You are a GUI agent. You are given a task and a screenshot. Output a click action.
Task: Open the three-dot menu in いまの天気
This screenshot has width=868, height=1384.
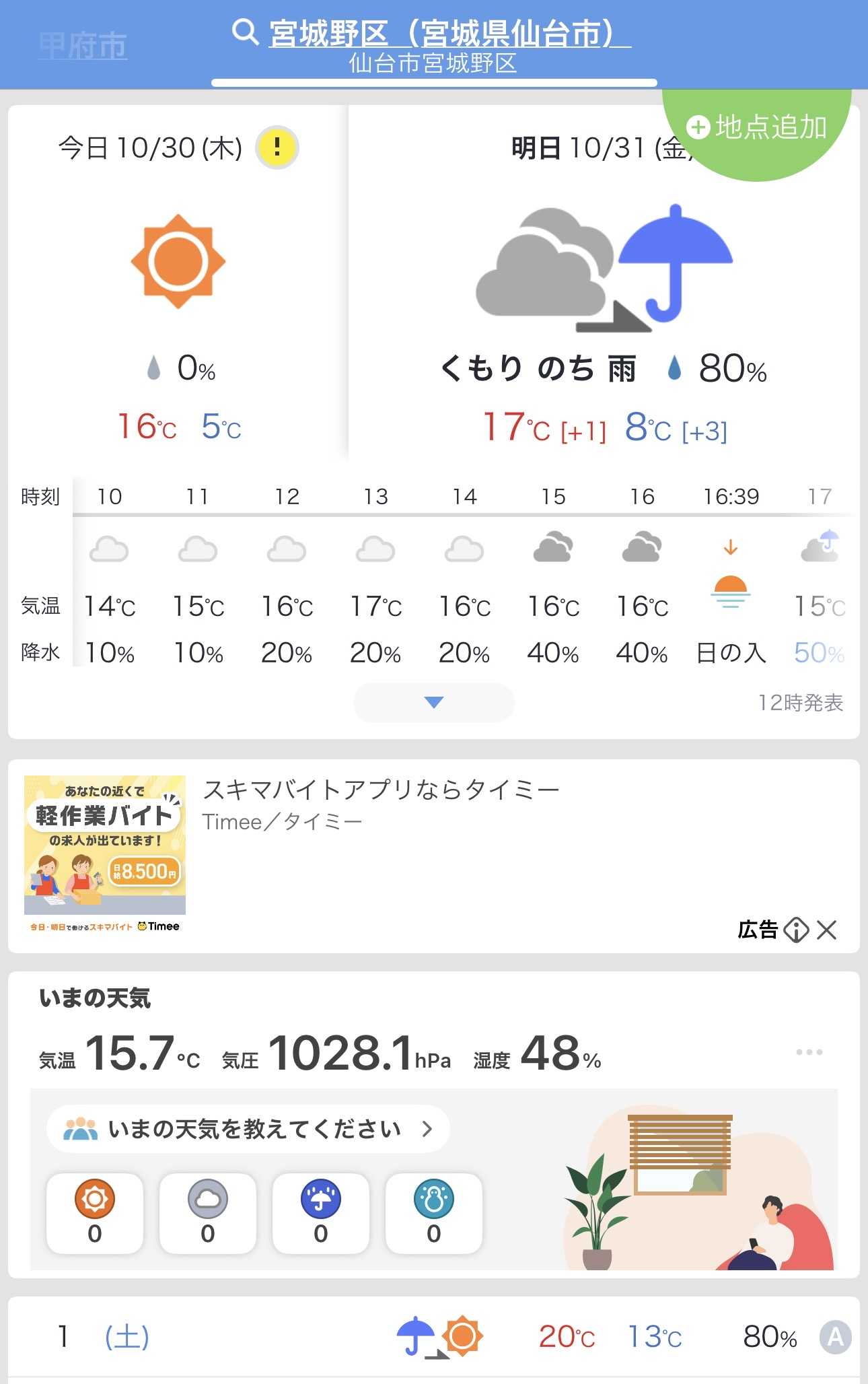tap(809, 1052)
